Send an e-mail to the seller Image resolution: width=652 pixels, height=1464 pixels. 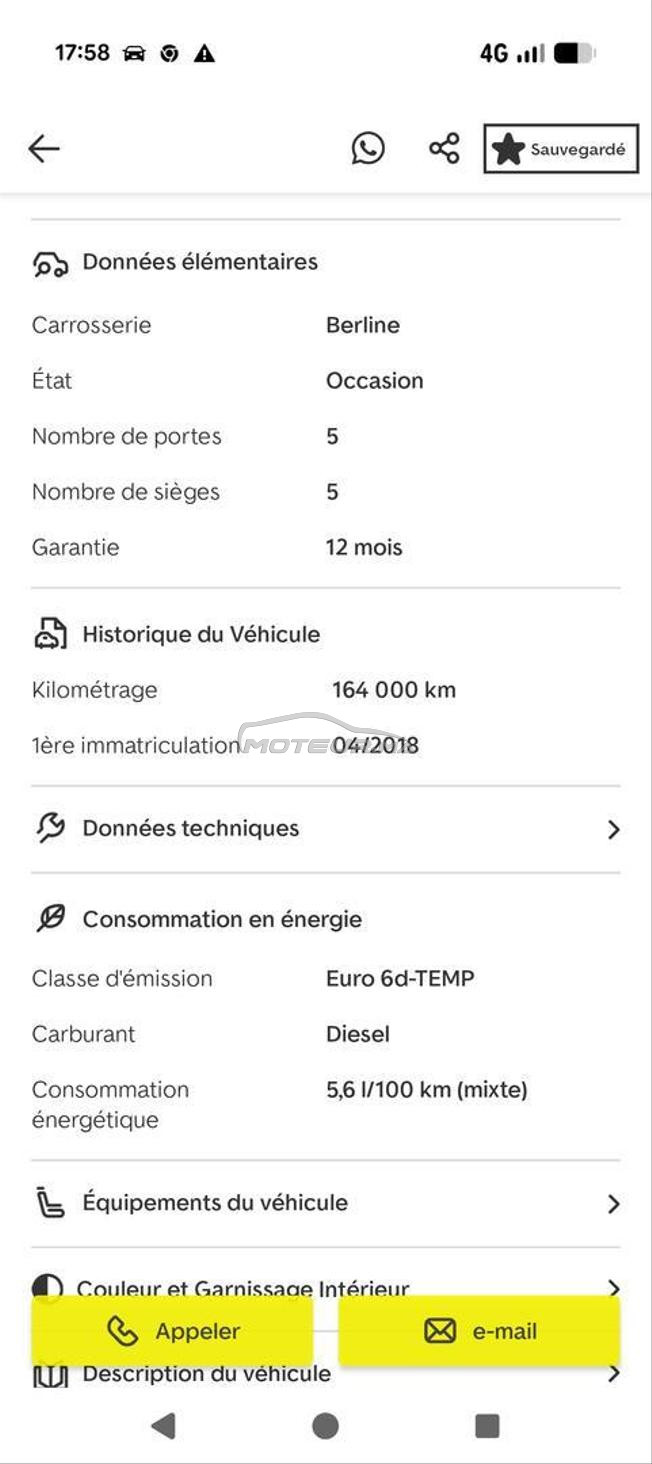(x=480, y=1331)
